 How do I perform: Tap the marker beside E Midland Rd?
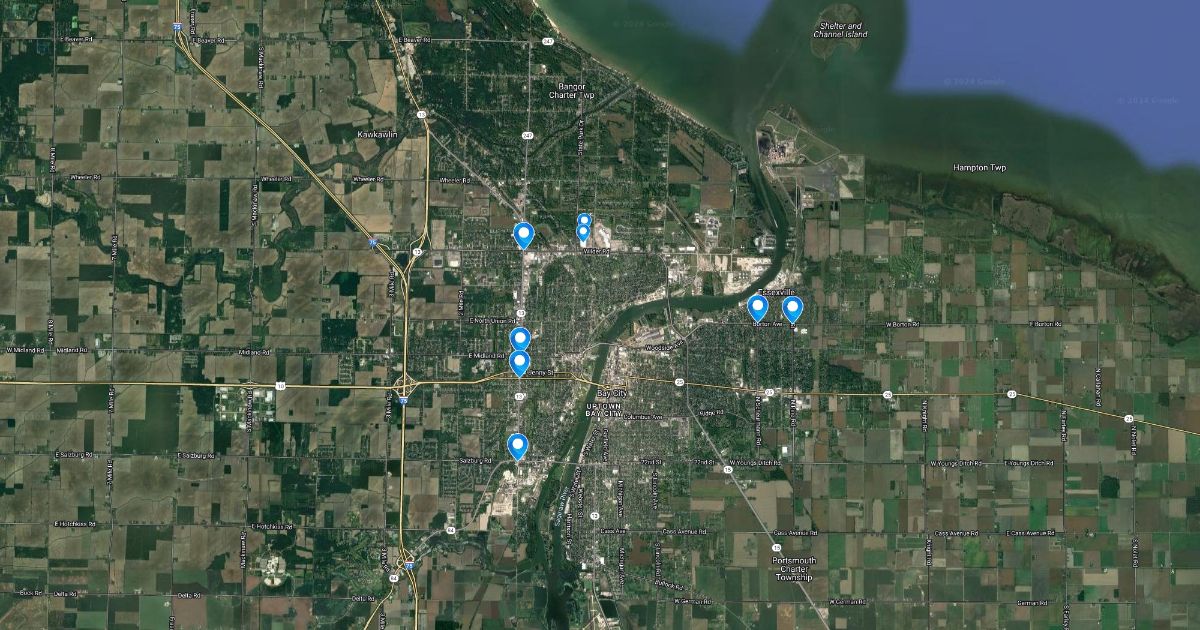[x=519, y=339]
